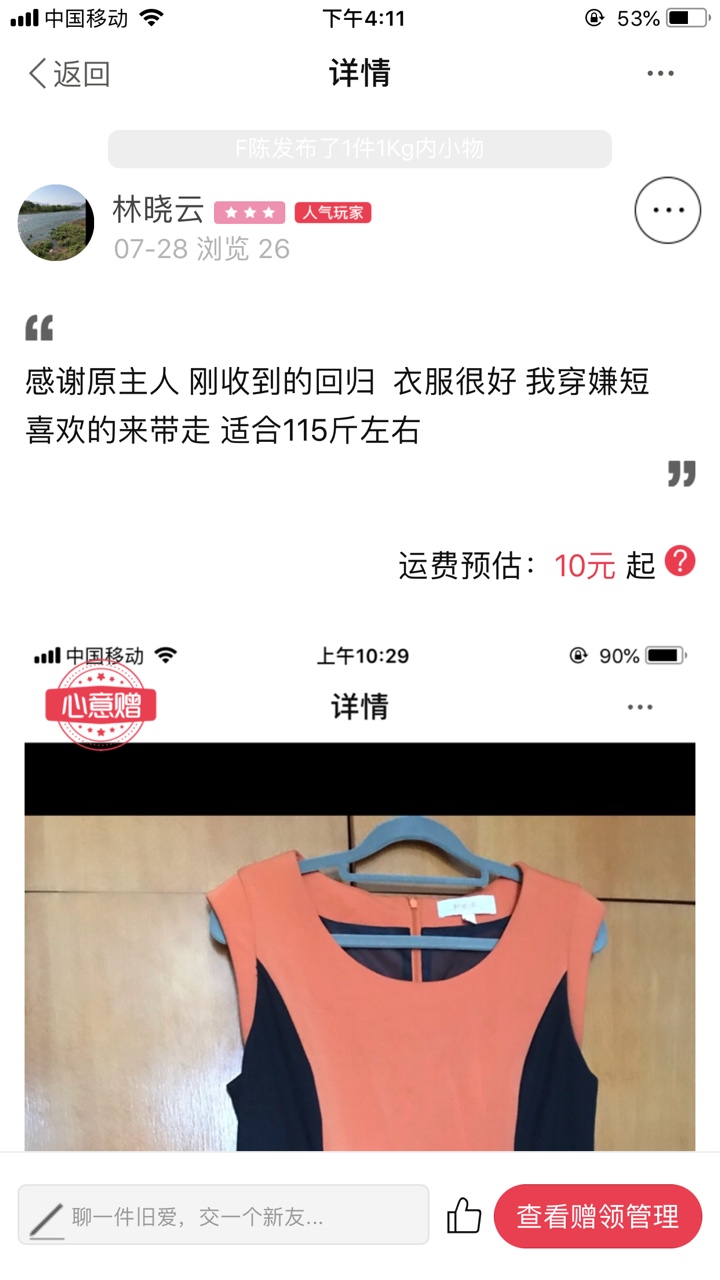Open the F陈 posting notification banner
The image size is (720, 1280).
pyautogui.click(x=360, y=149)
